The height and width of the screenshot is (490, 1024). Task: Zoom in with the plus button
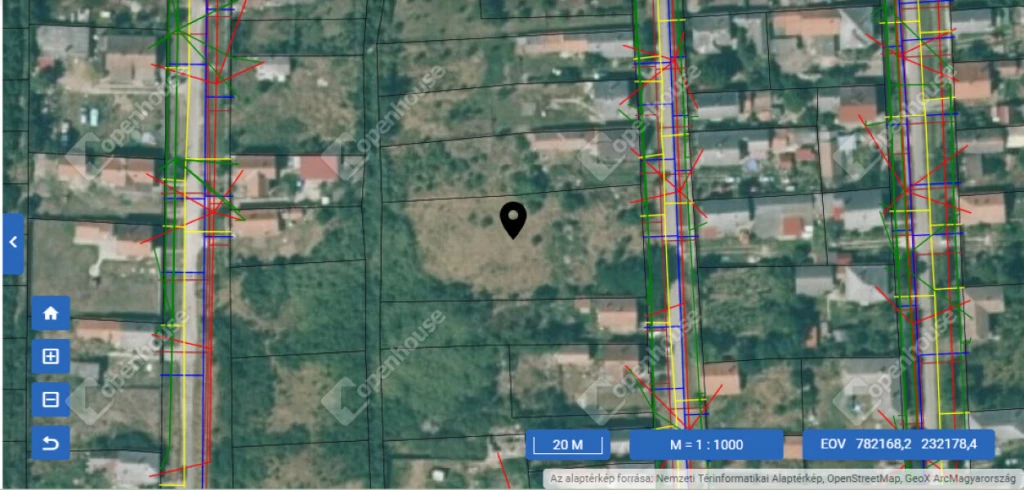[51, 355]
